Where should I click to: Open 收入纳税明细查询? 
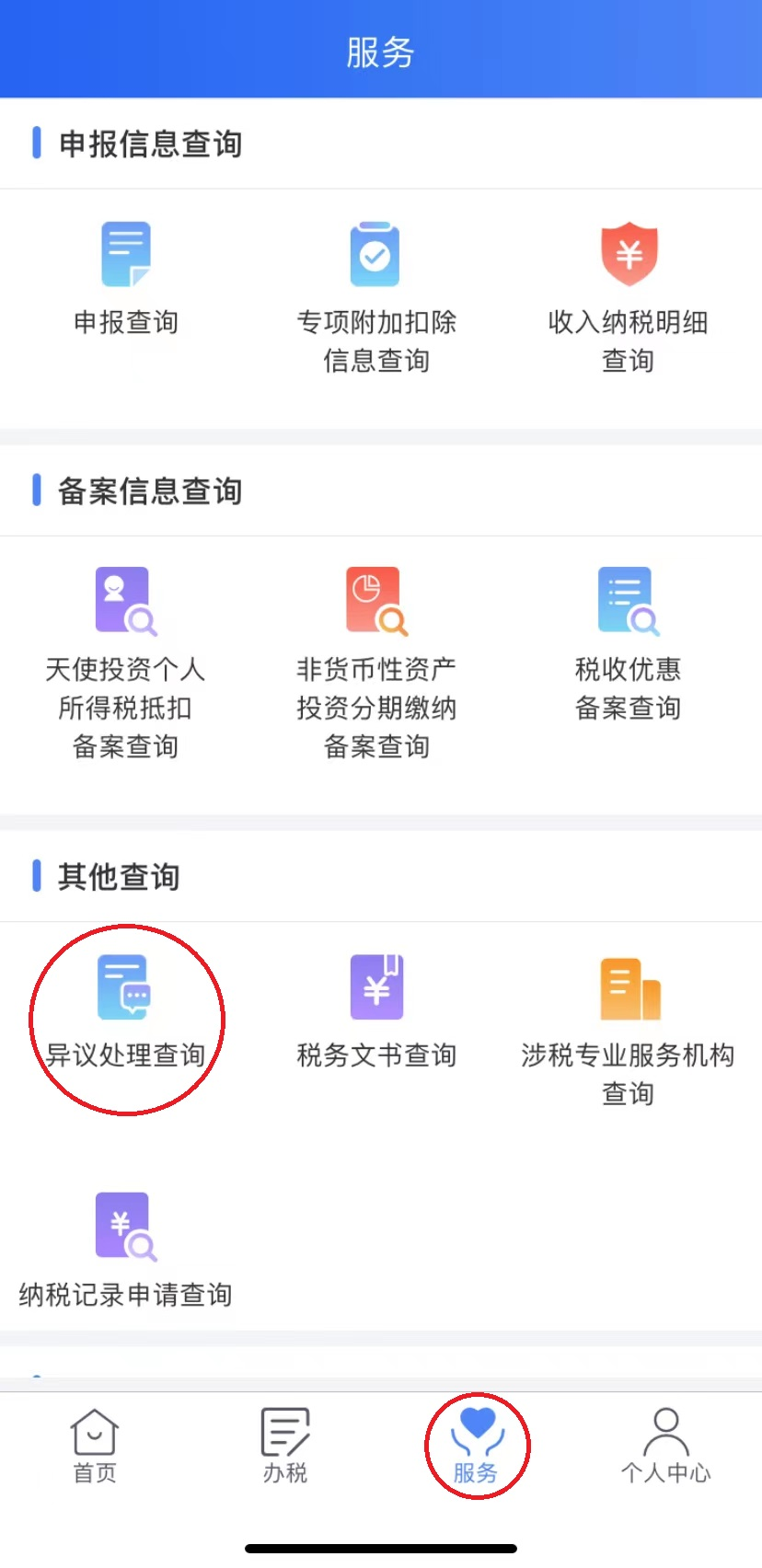point(629,294)
